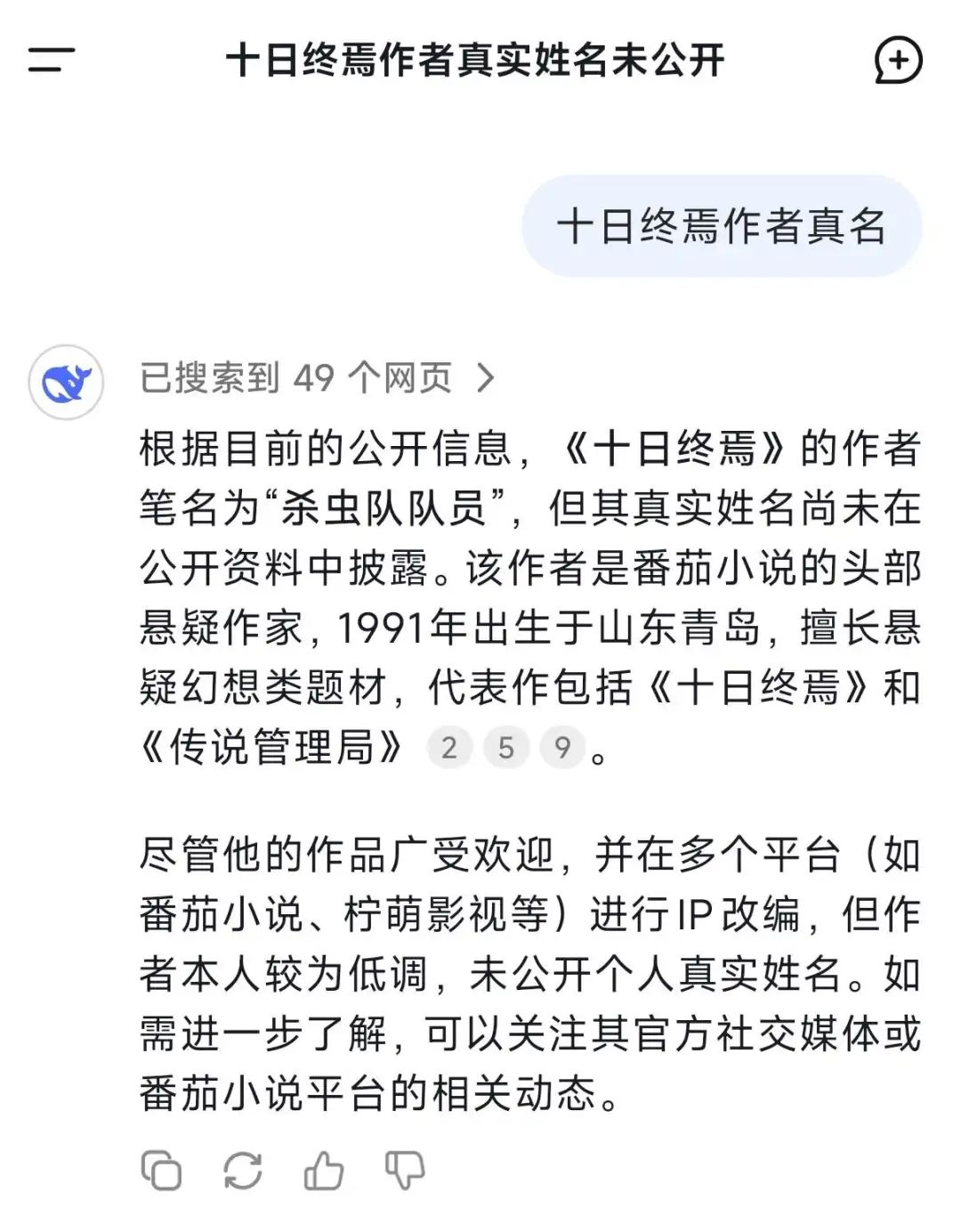961x1232 pixels.
Task: Open the sidebar menu
Action: (51, 61)
